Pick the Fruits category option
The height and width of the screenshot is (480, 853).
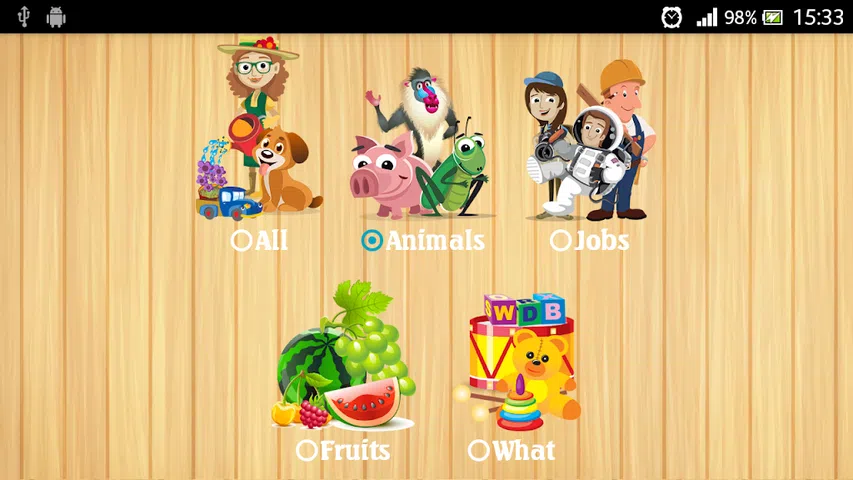(x=307, y=451)
